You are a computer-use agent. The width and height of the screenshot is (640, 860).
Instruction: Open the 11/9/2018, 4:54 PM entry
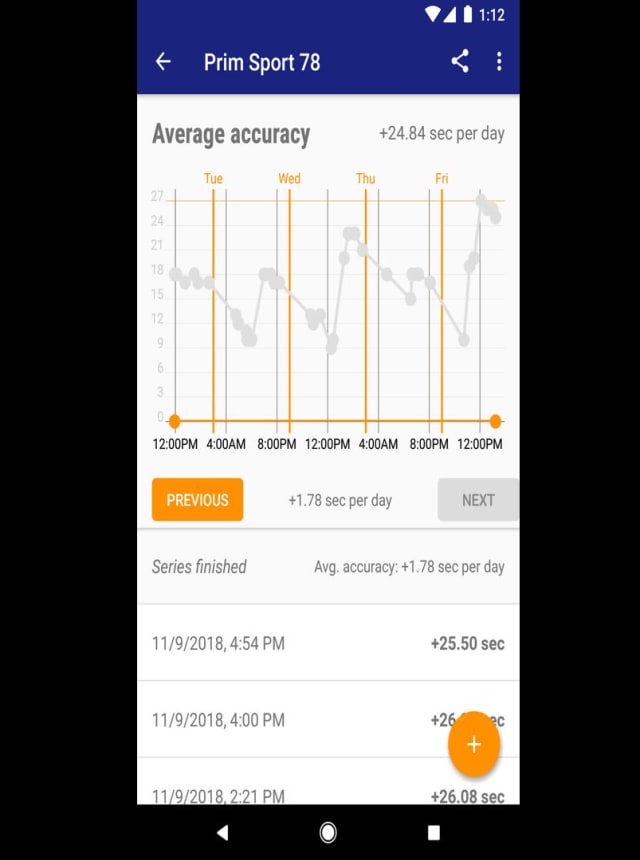coord(328,643)
